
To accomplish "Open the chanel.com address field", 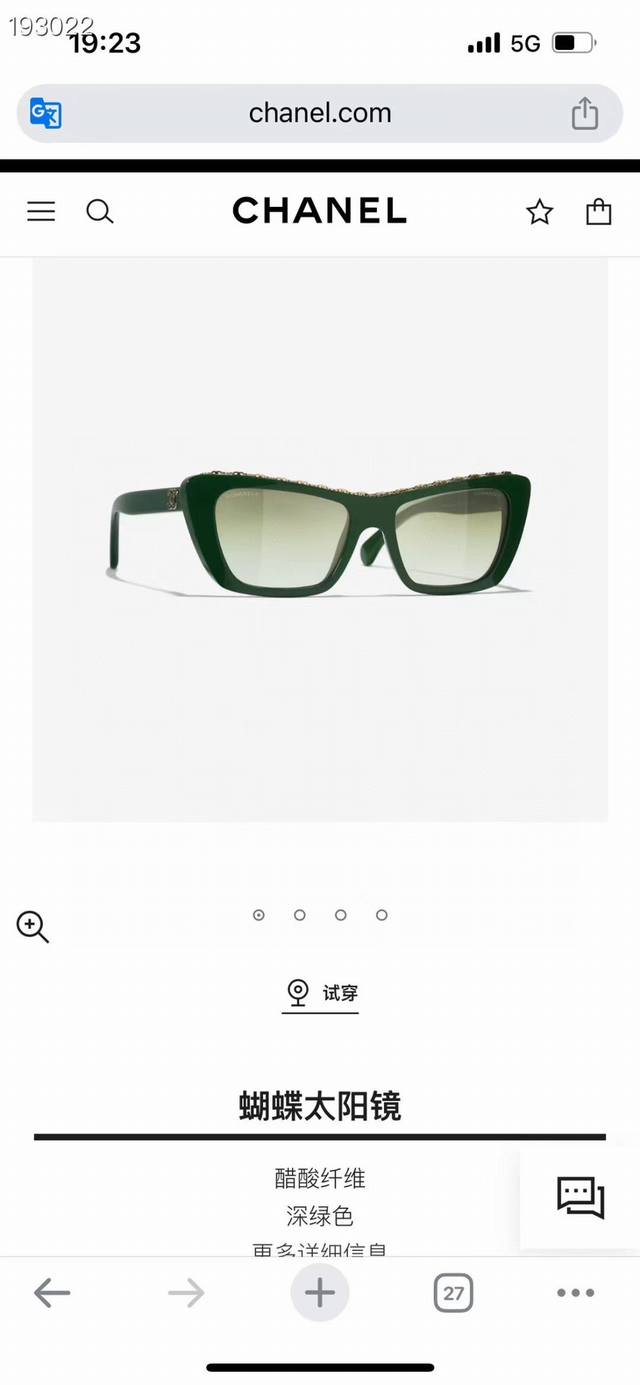I will click(320, 113).
